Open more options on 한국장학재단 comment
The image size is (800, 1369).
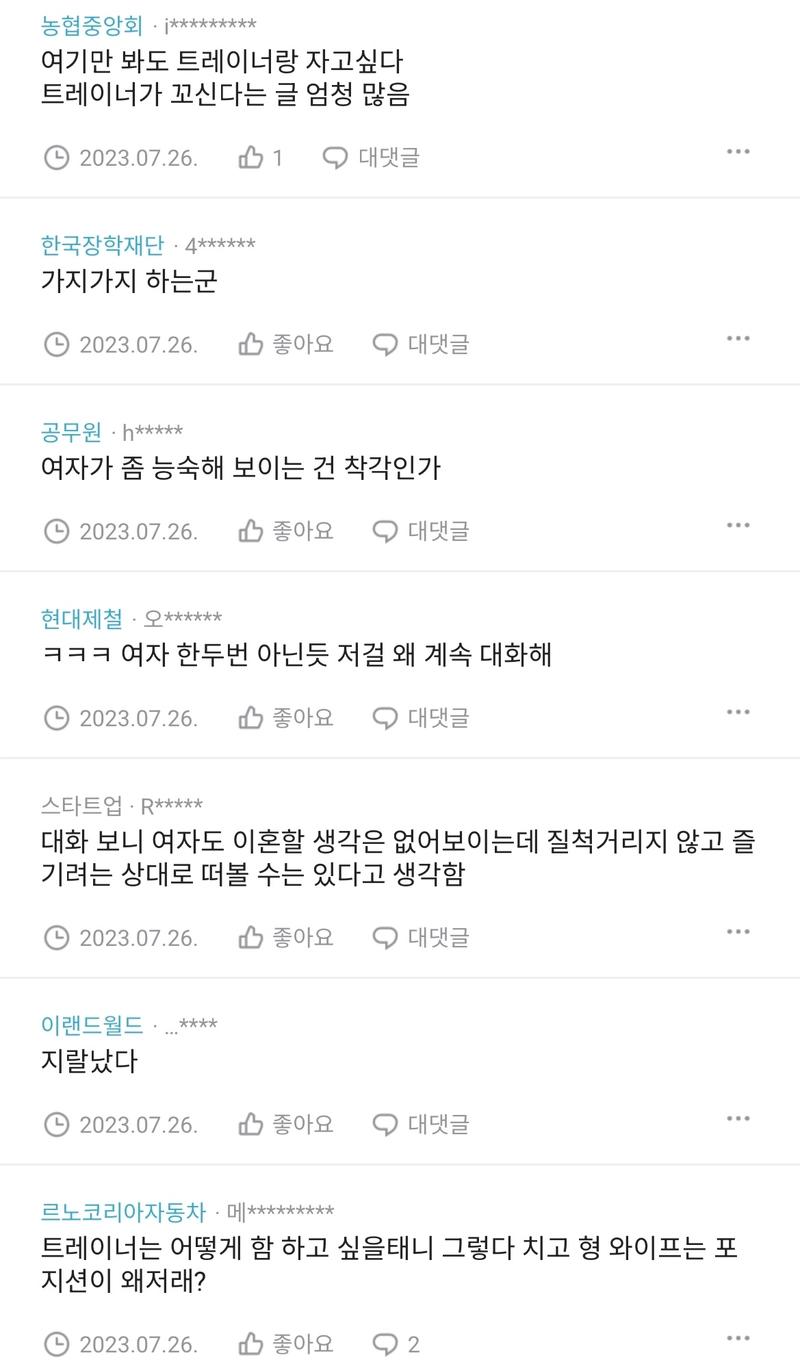click(738, 338)
